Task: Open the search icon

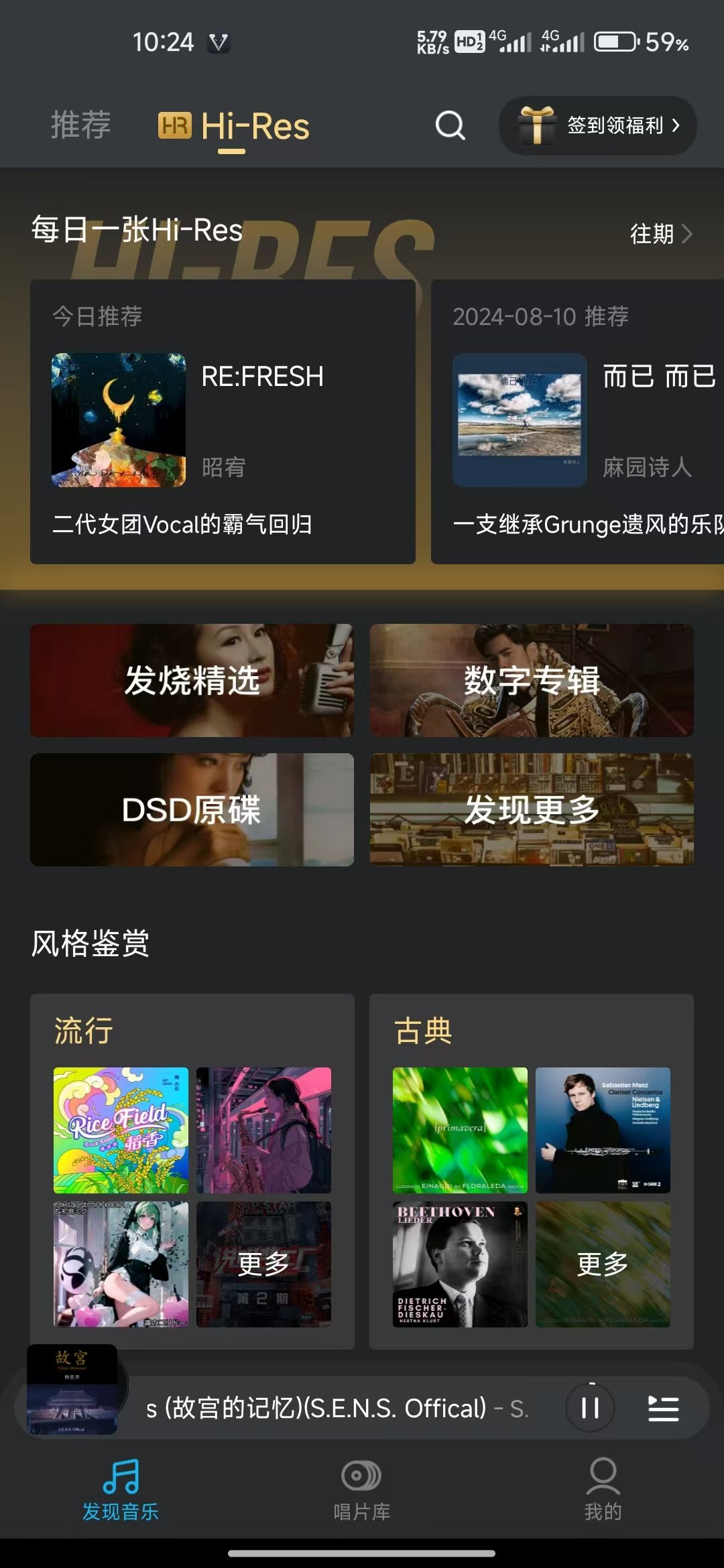Action: pyautogui.click(x=450, y=125)
